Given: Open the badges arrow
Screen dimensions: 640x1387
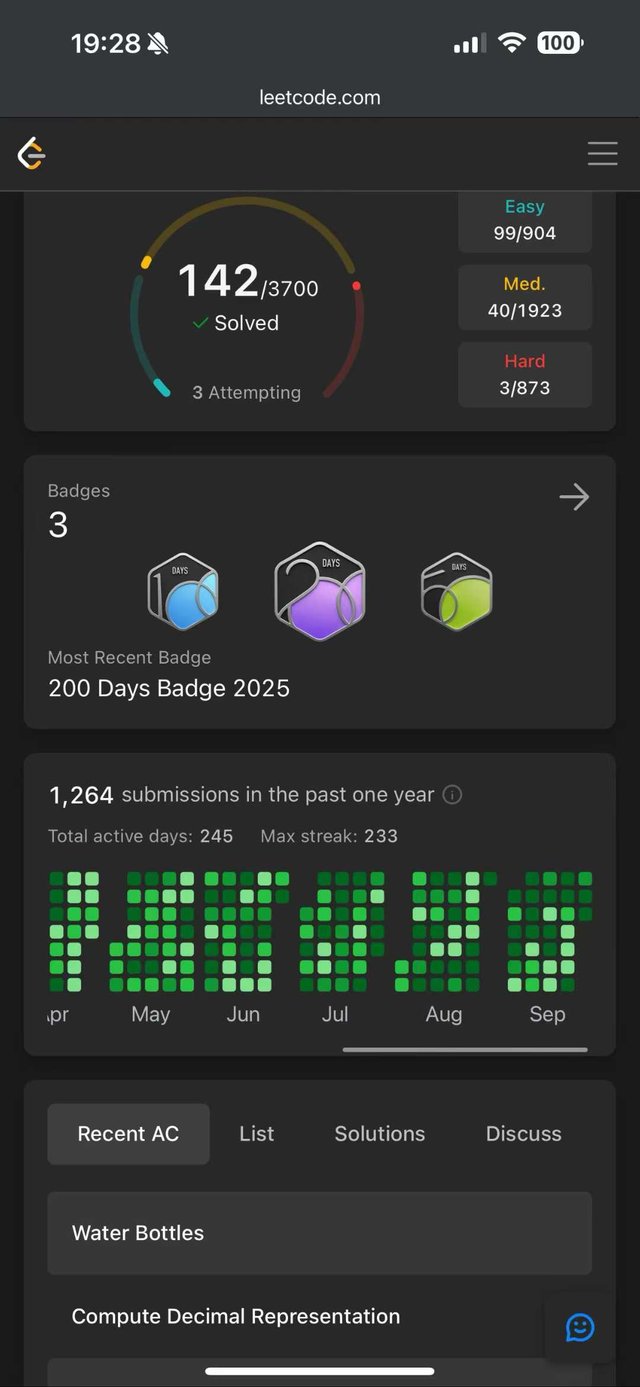Looking at the screenshot, I should click(x=574, y=497).
